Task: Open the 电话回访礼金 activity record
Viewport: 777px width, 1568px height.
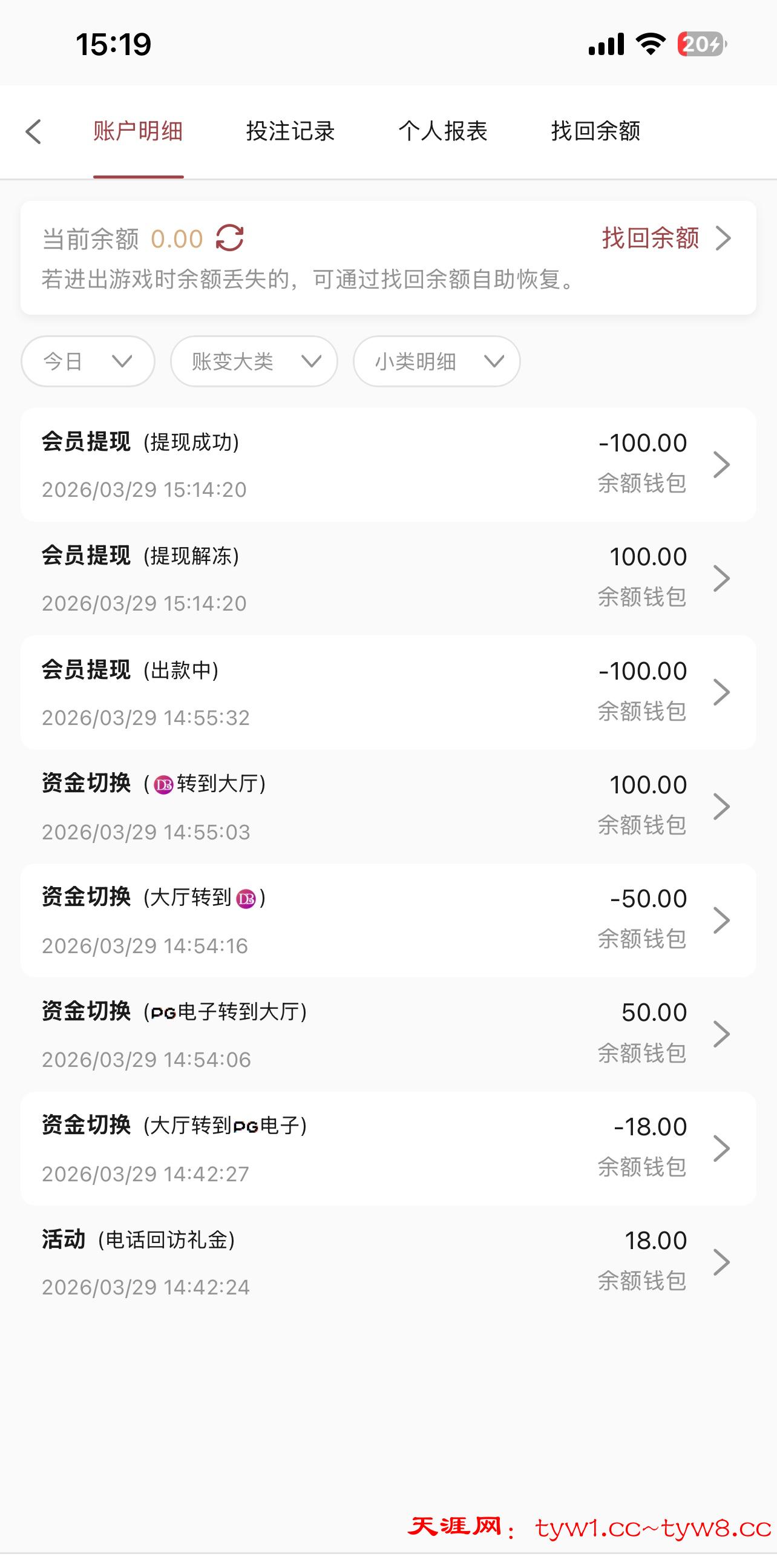Action: [x=388, y=1262]
